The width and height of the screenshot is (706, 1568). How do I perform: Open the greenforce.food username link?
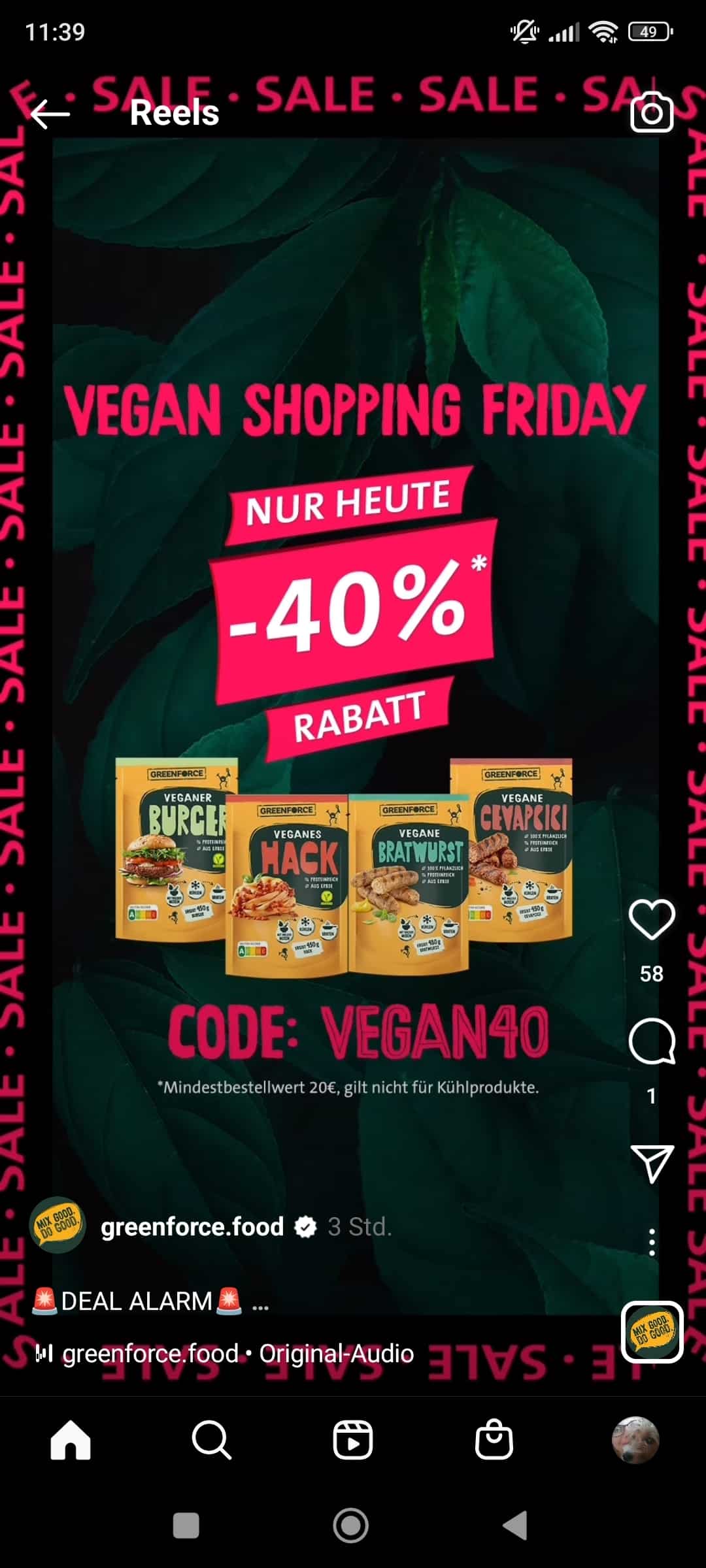192,1226
